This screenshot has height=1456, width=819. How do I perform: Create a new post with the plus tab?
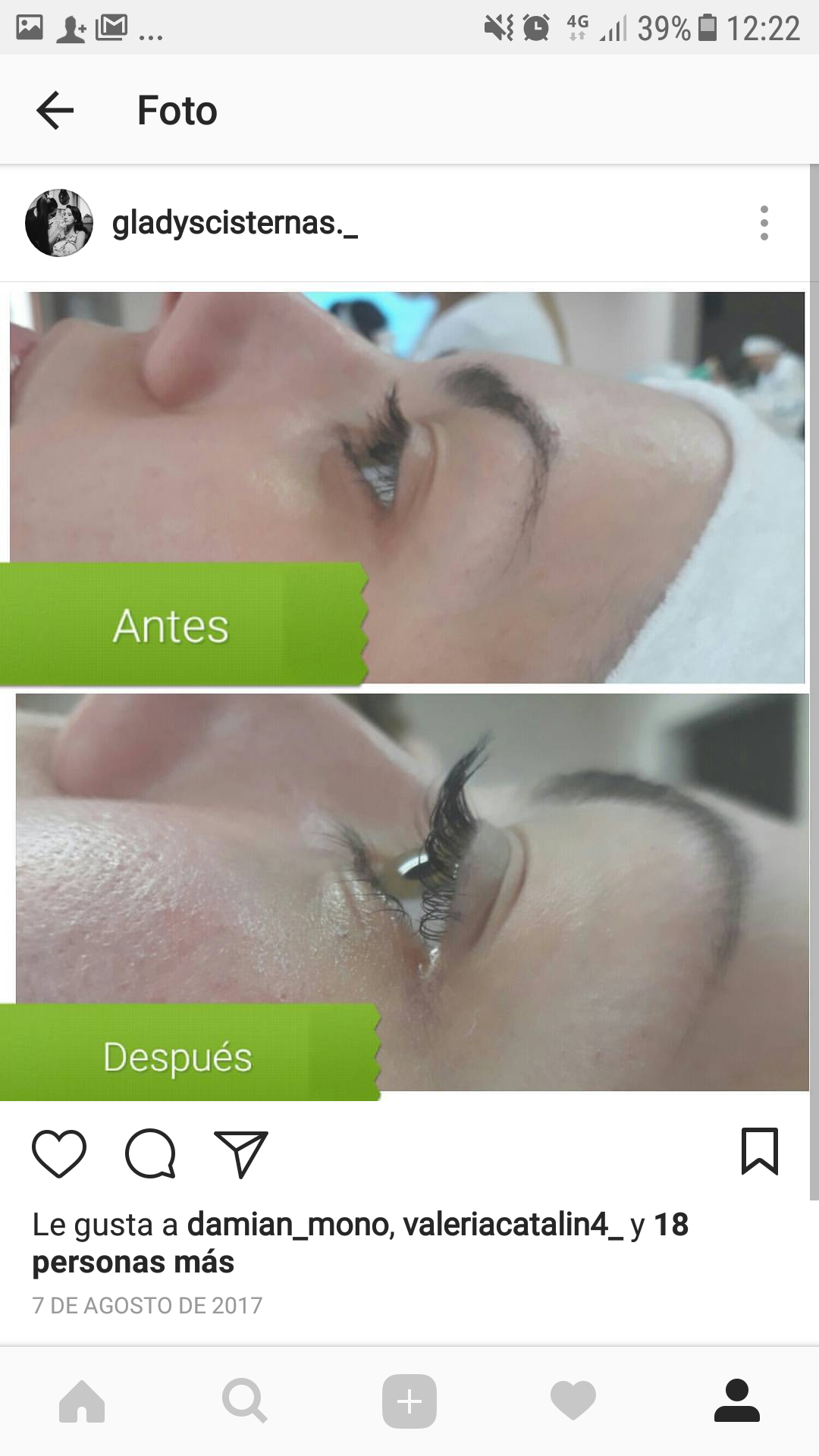click(409, 1401)
